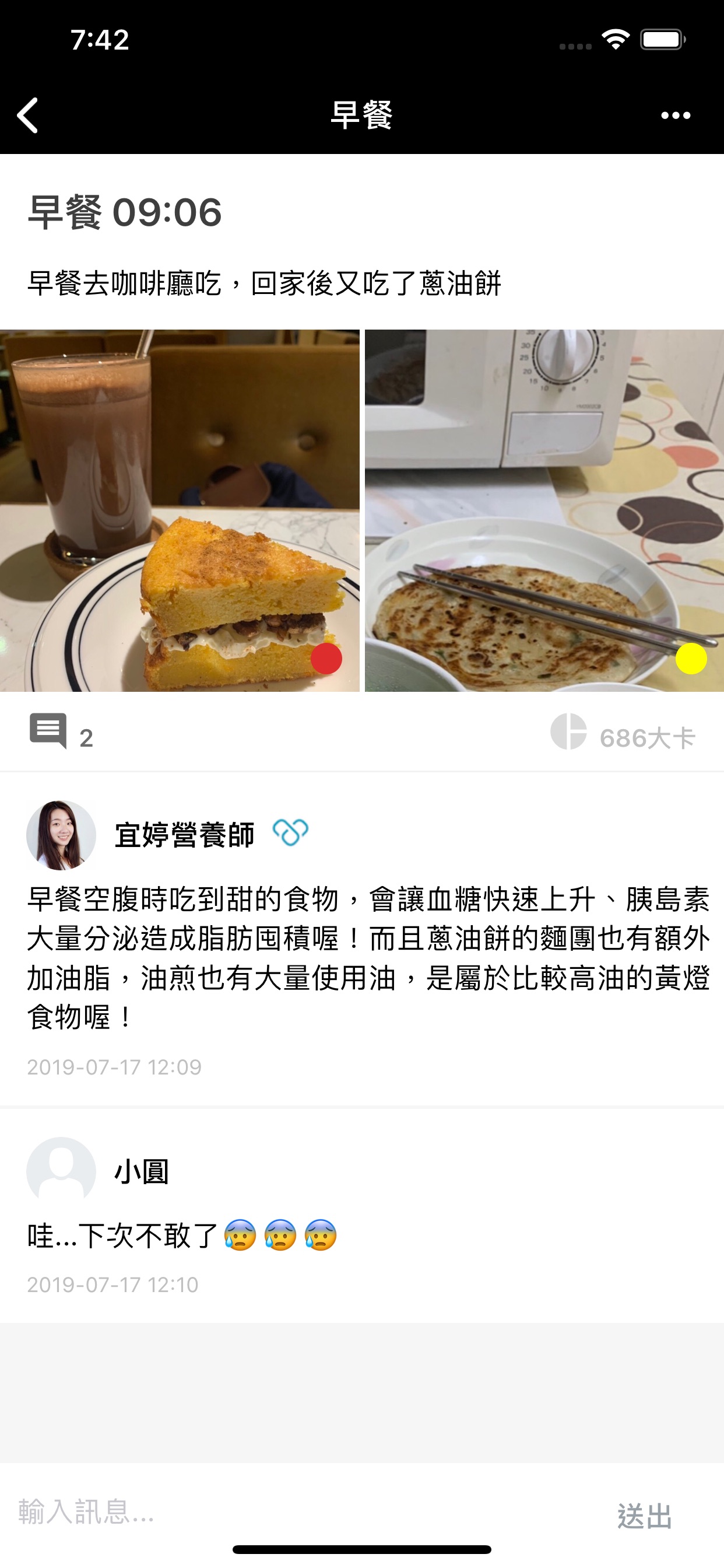Open the cake and chocolate drink photo
This screenshot has height=1568, width=724.
click(x=180, y=510)
